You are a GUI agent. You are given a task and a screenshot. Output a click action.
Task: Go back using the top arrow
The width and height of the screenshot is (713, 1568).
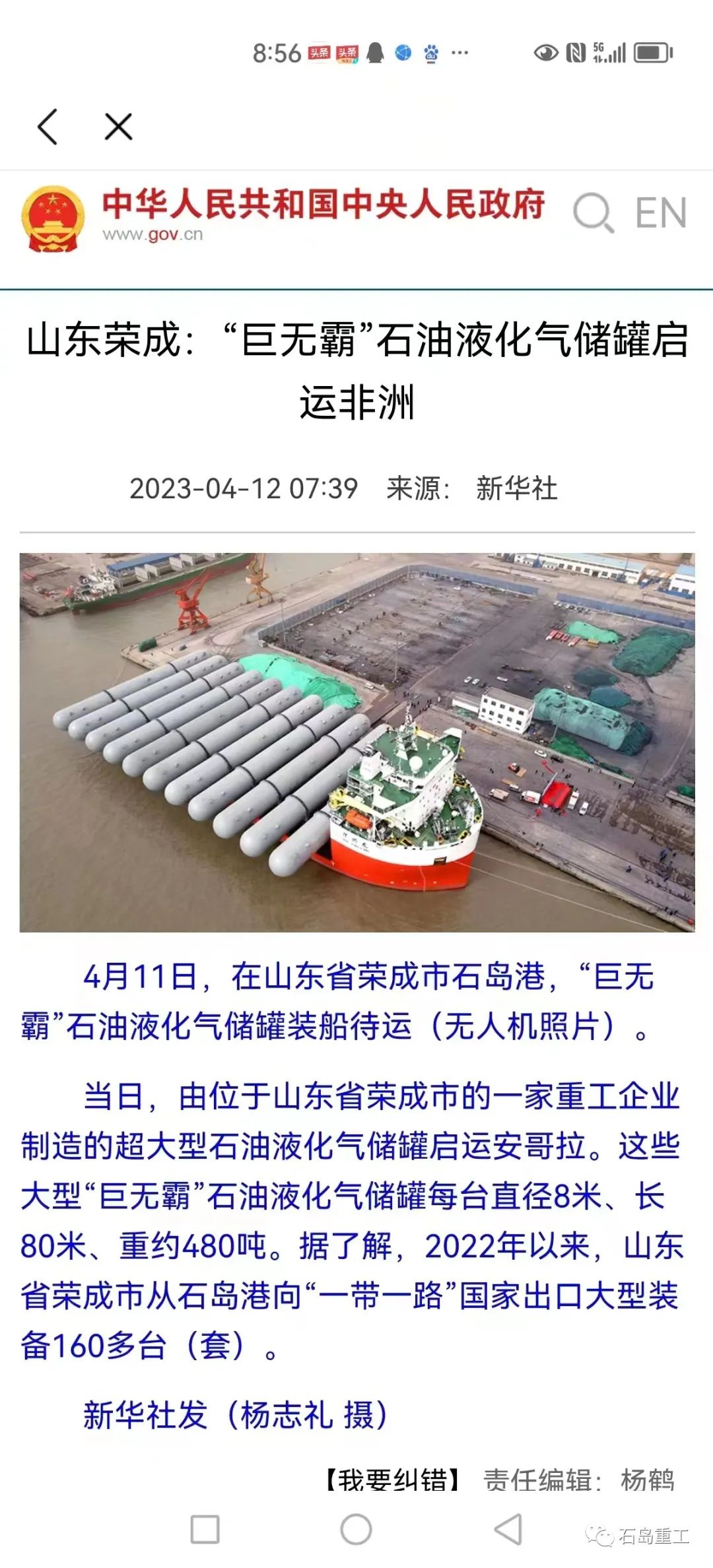[48, 126]
